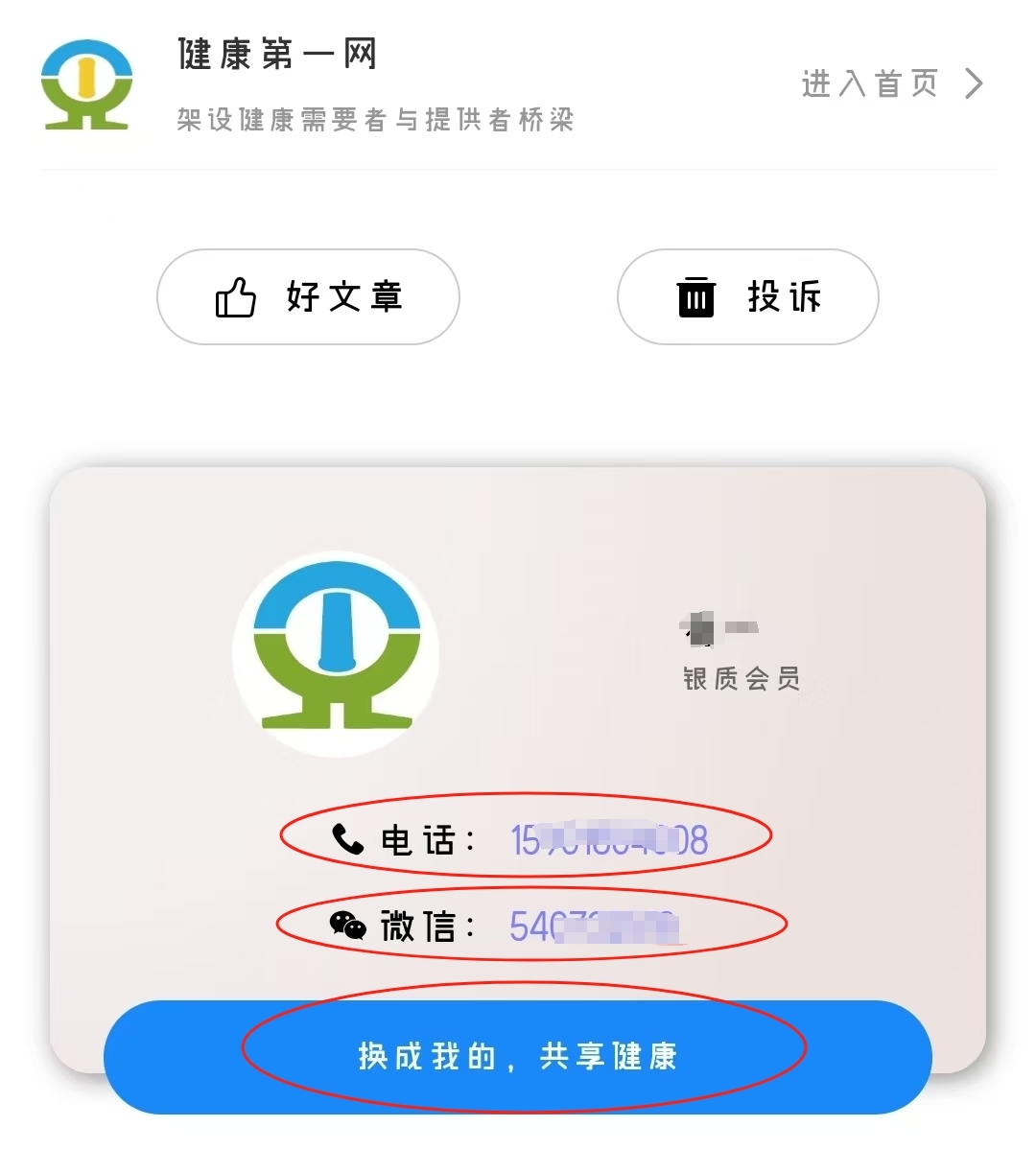1036x1173 pixels.
Task: Tap the WeChat ID after 微信
Action: pos(595,927)
